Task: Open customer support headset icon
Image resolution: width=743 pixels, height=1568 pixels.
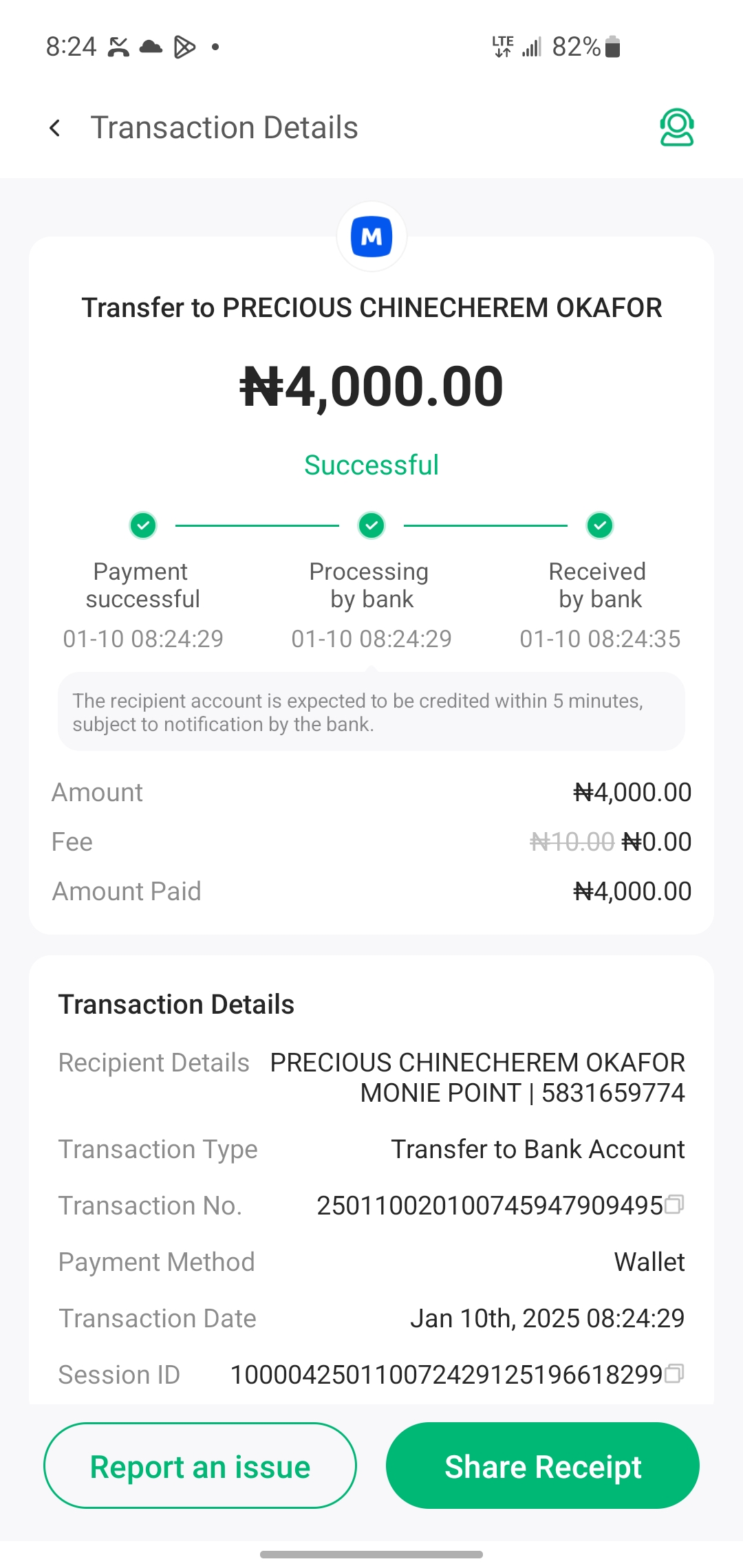Action: coord(676,128)
